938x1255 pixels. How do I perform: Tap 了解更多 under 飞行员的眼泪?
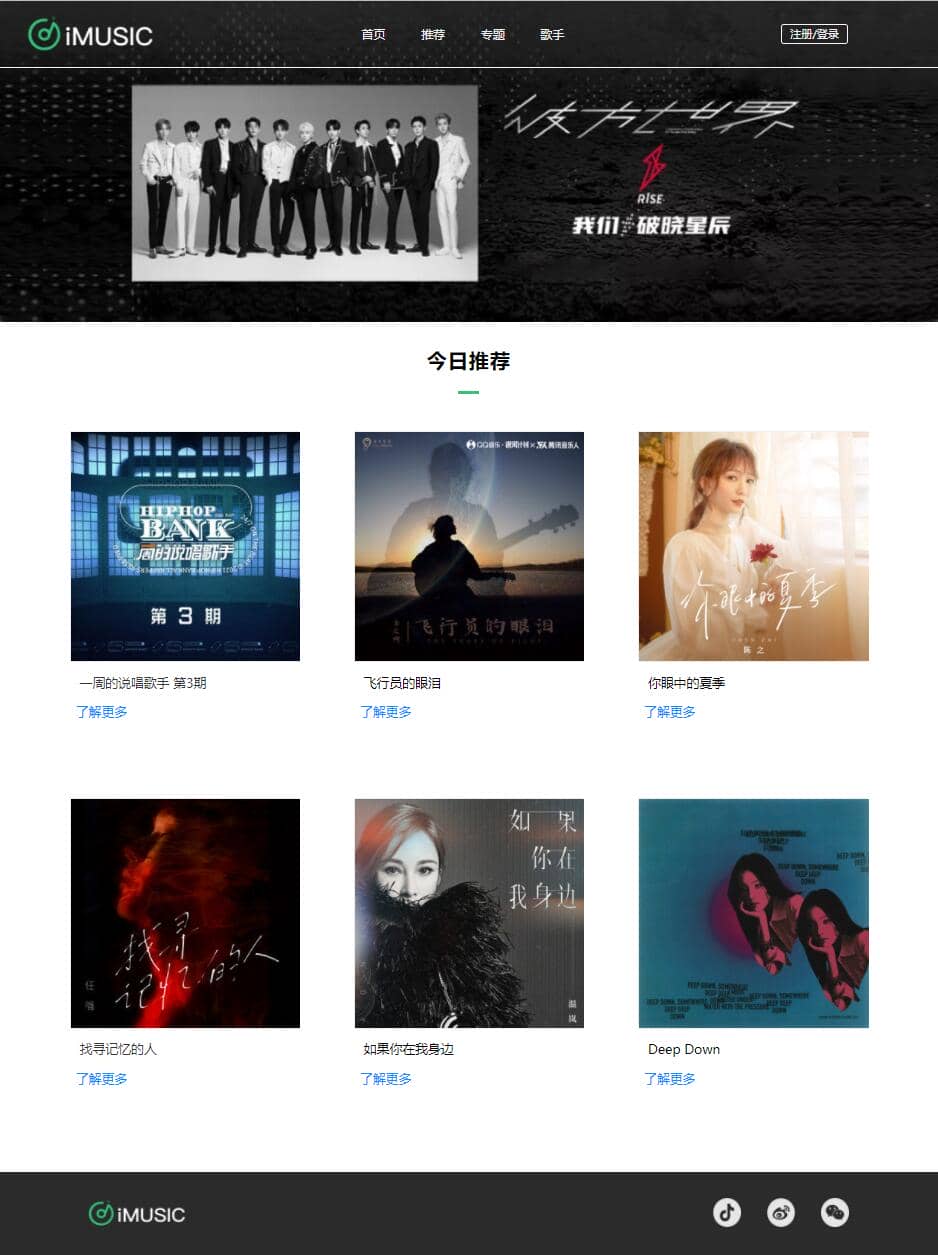click(386, 712)
